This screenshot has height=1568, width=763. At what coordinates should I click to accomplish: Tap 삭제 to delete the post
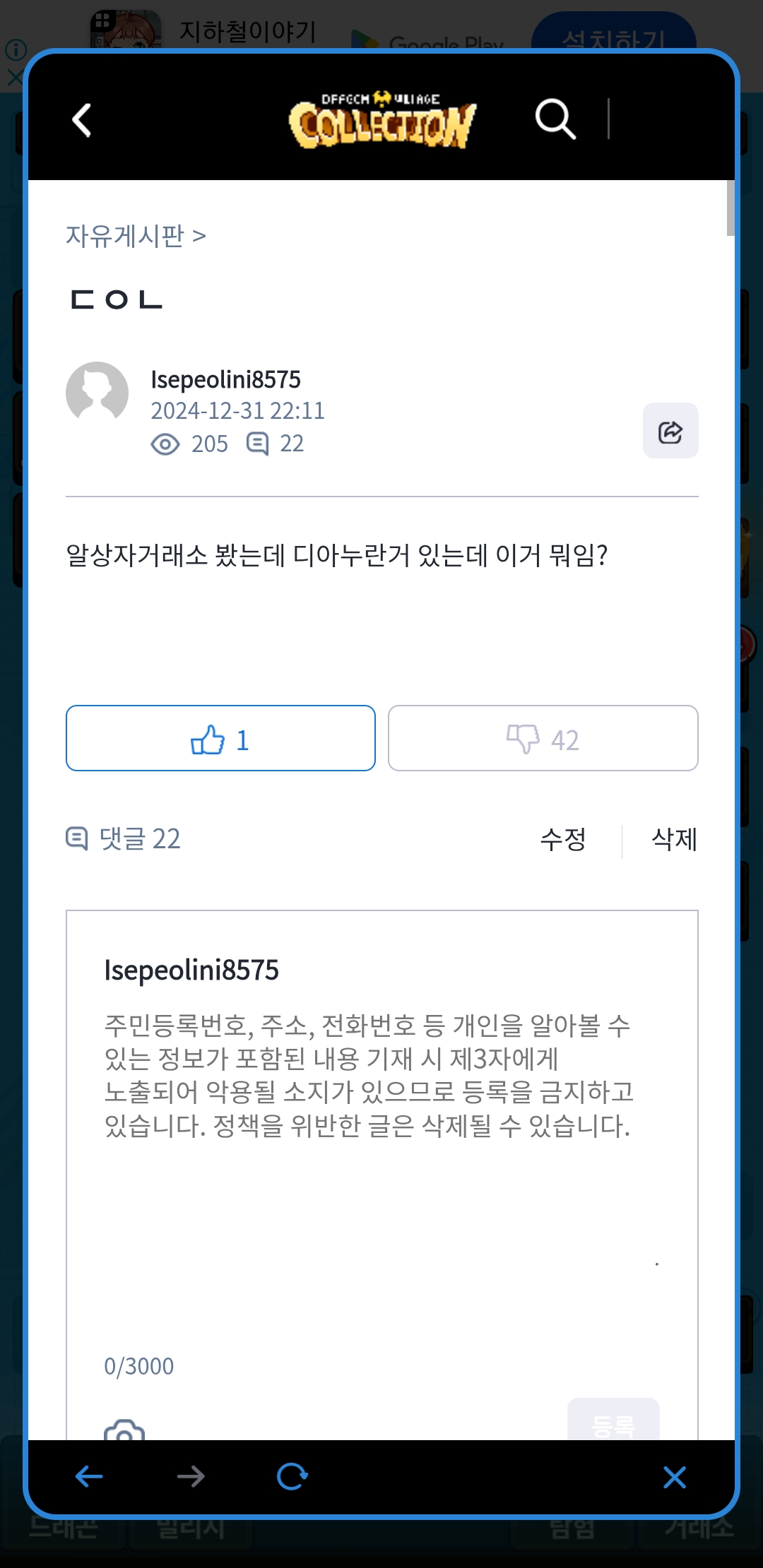tap(674, 840)
